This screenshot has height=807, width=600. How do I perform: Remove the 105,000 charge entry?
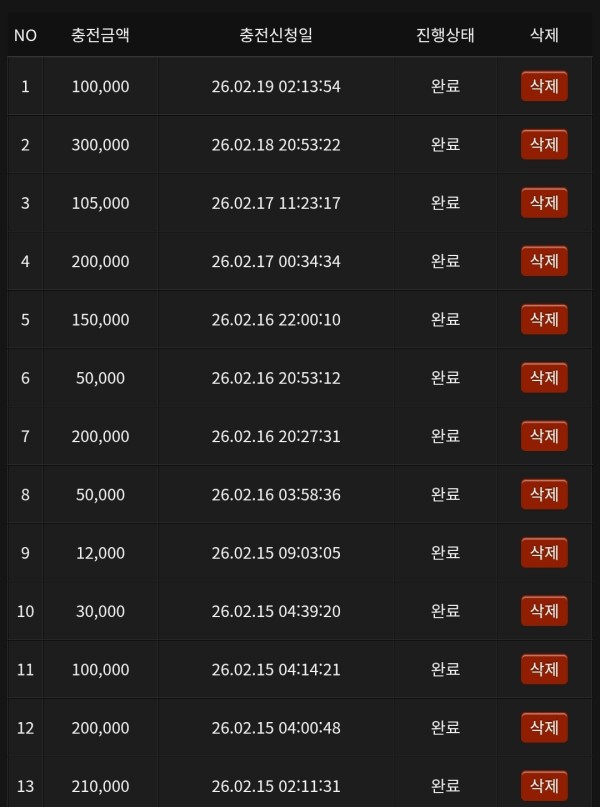coord(544,203)
